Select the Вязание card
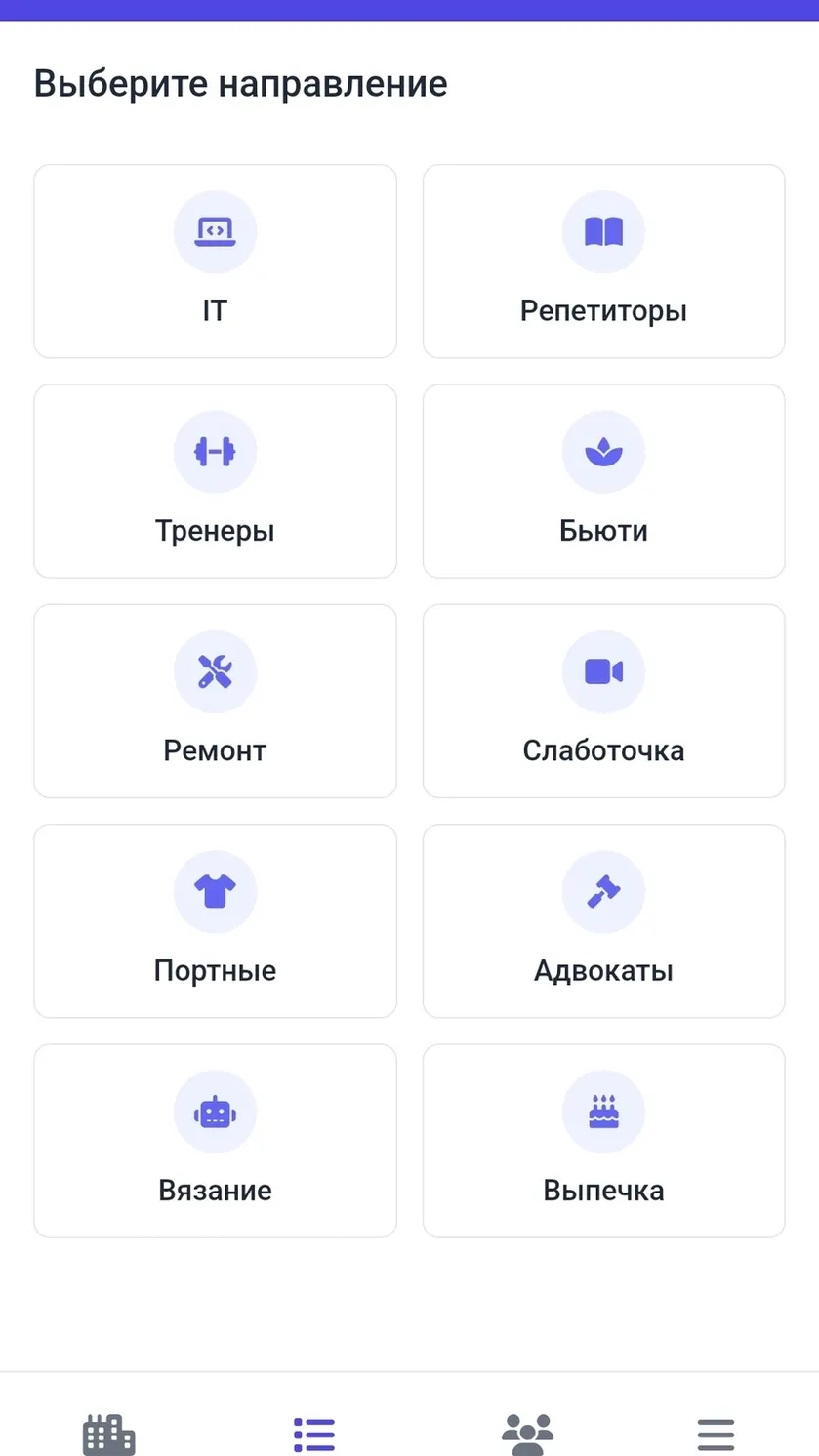Viewport: 819px width, 1456px height. (x=215, y=1141)
